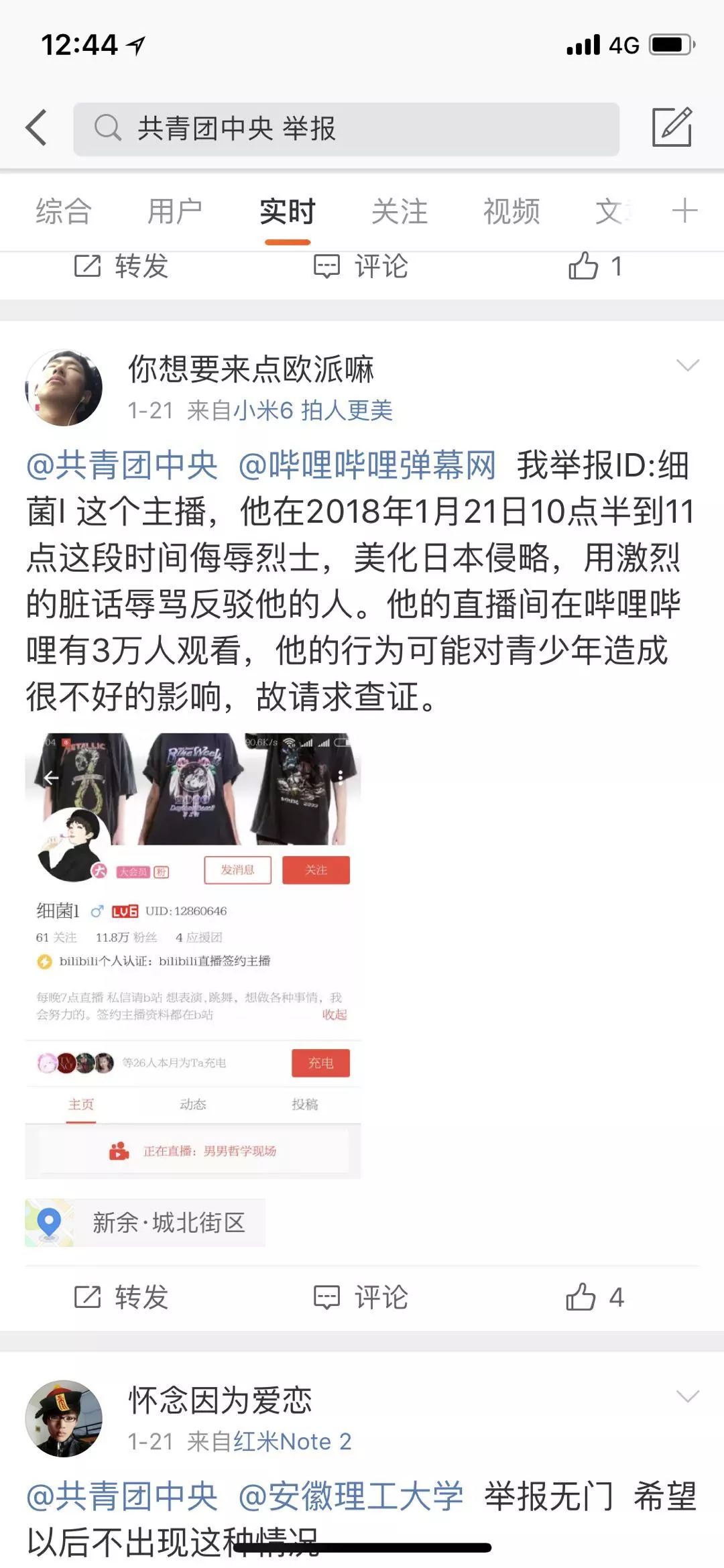Switch to the 综合 tab
The height and width of the screenshot is (1568, 724).
click(64, 212)
